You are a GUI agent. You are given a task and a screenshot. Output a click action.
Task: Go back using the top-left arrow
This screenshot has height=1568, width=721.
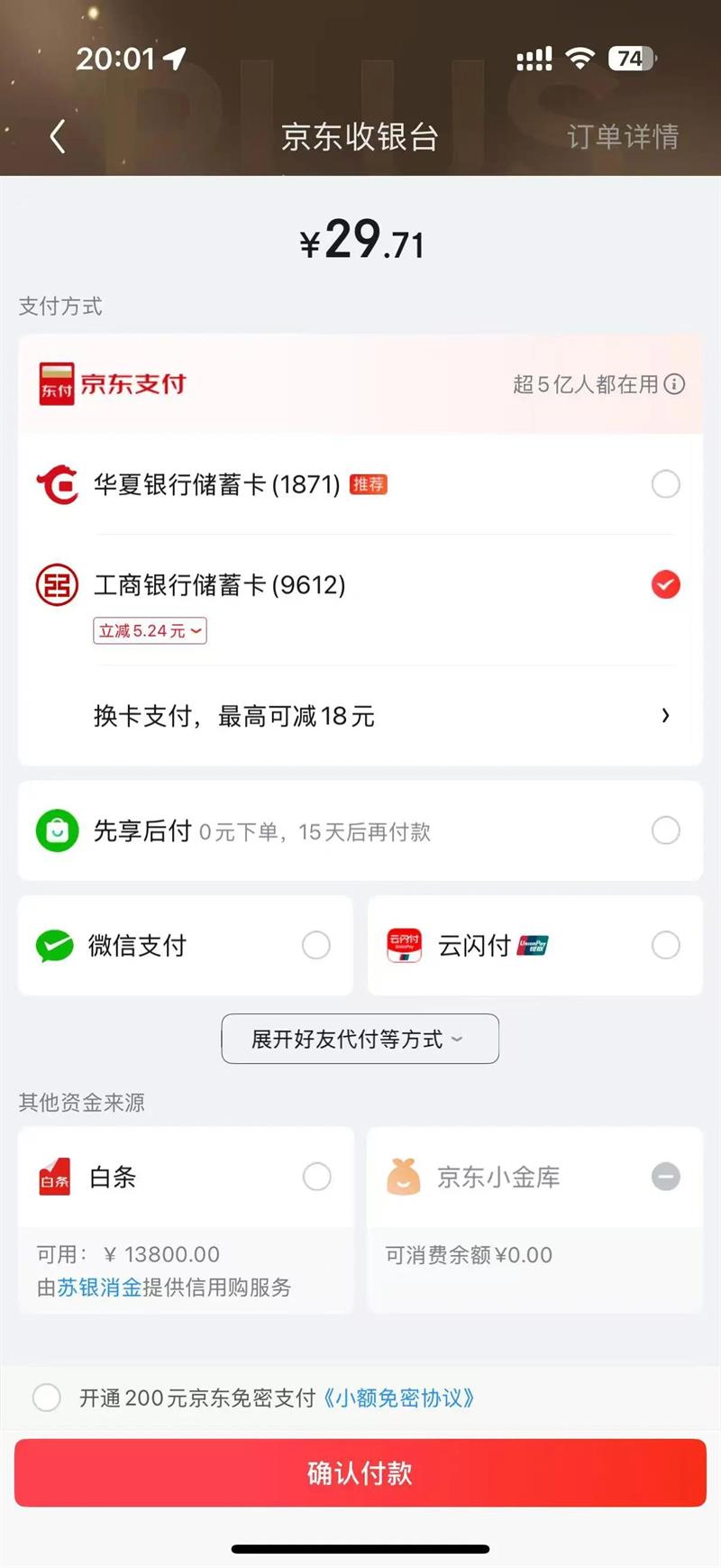click(x=58, y=137)
